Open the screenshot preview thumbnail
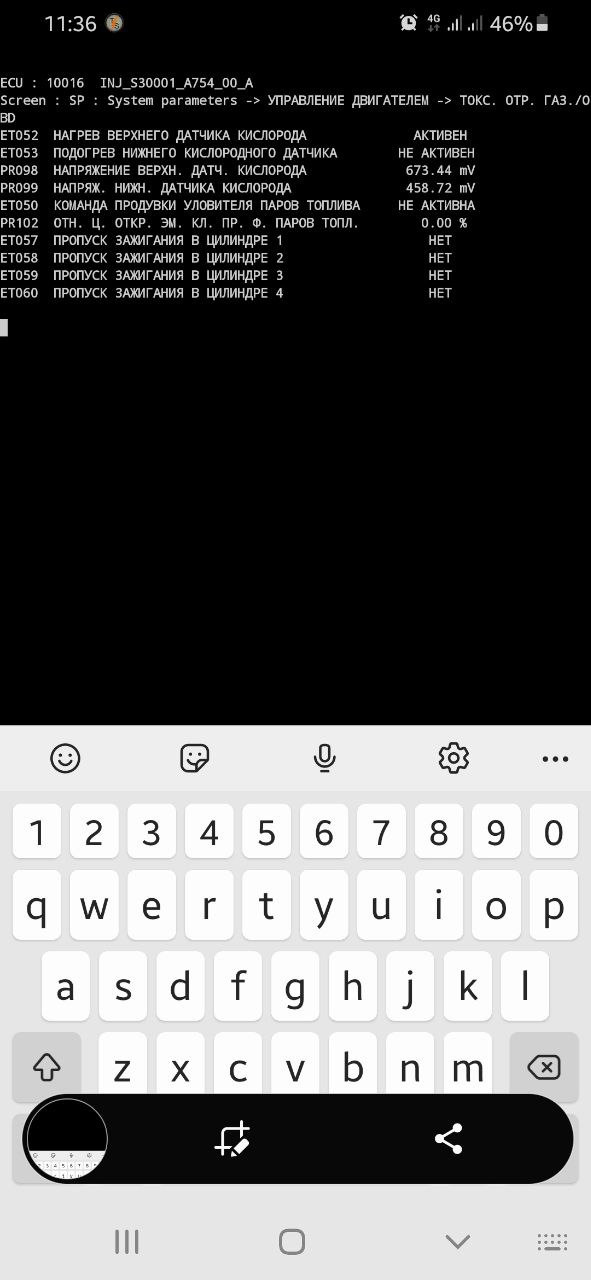The height and width of the screenshot is (1280, 591). [x=67, y=1139]
